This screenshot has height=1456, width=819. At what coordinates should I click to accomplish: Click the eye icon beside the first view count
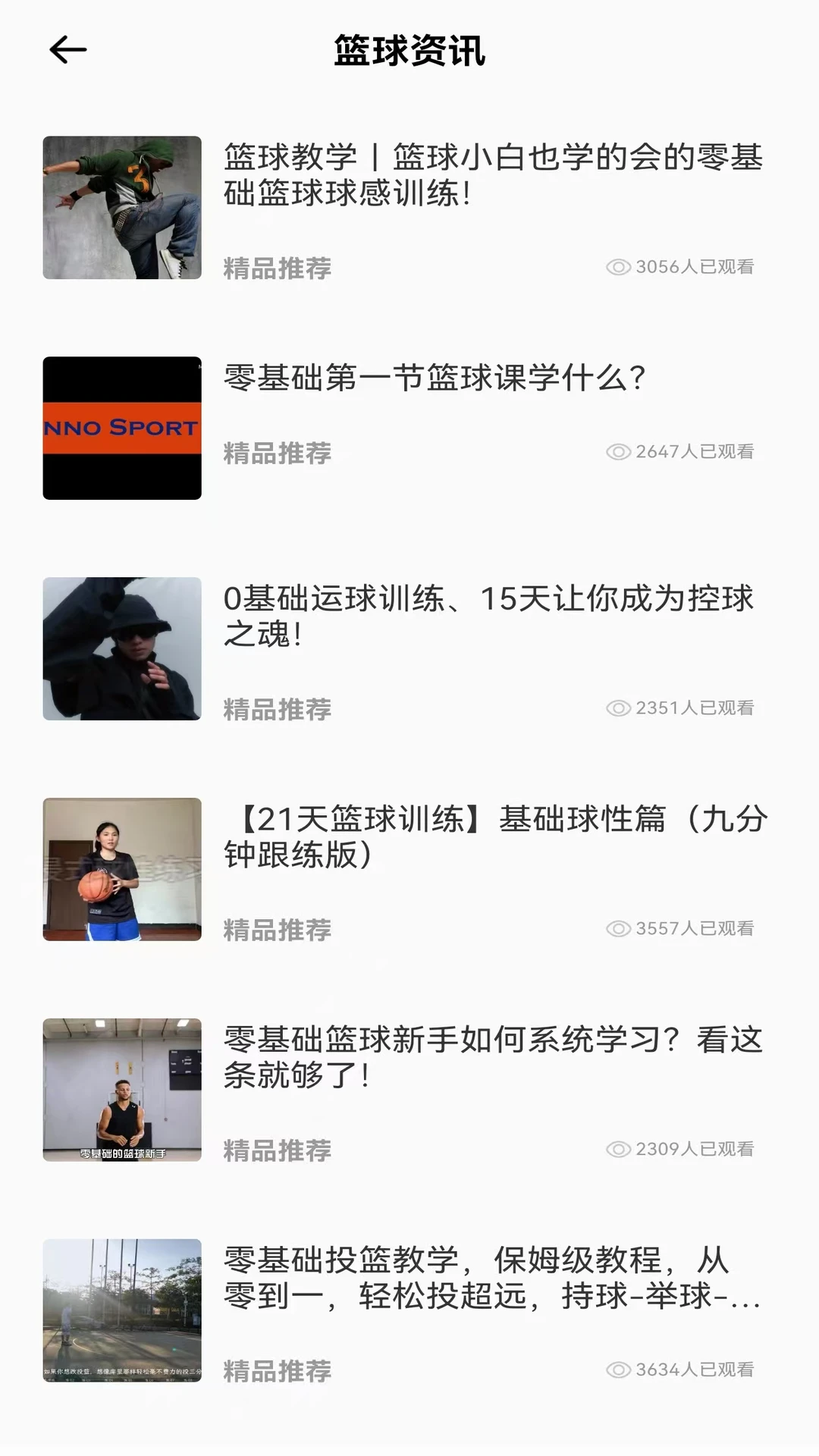pos(620,268)
